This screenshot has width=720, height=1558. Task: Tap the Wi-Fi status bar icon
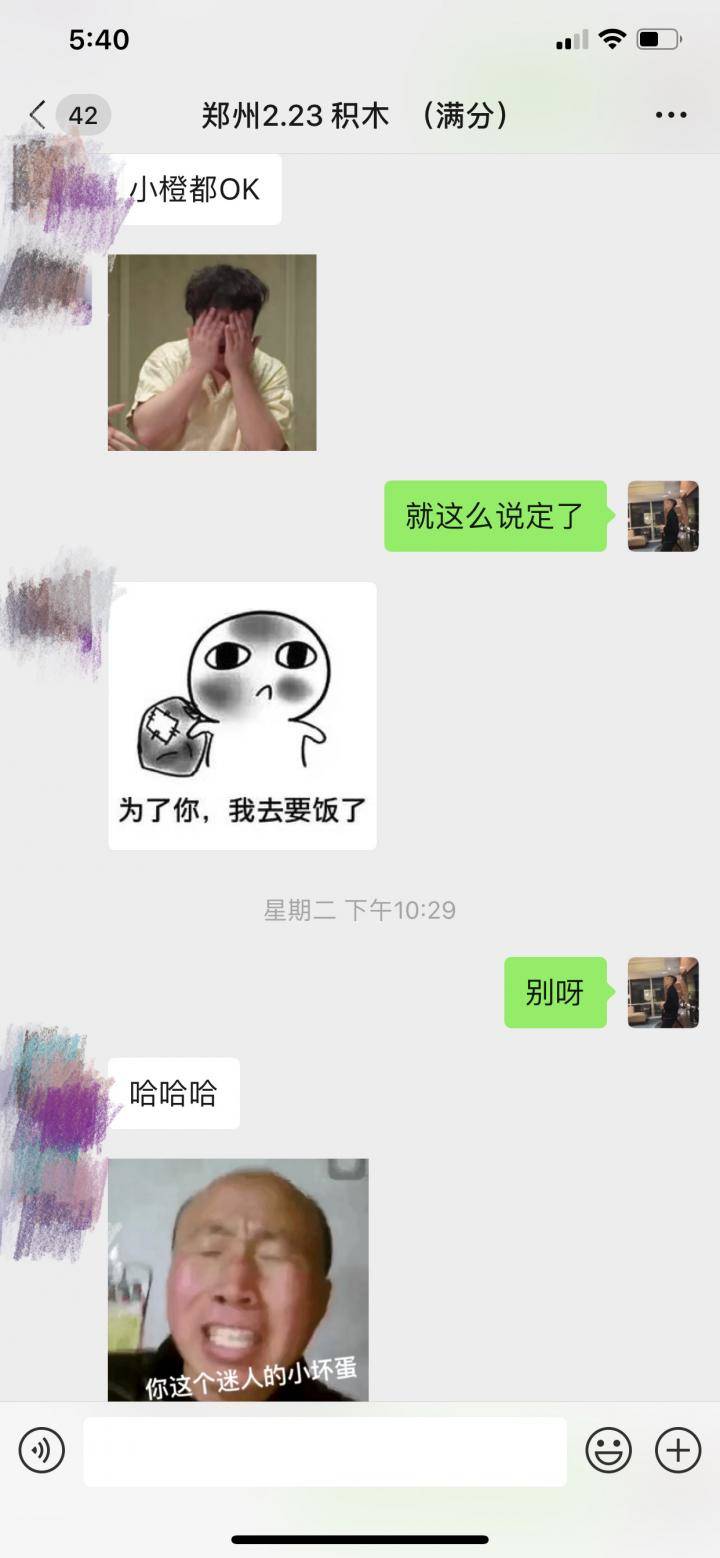(x=613, y=38)
